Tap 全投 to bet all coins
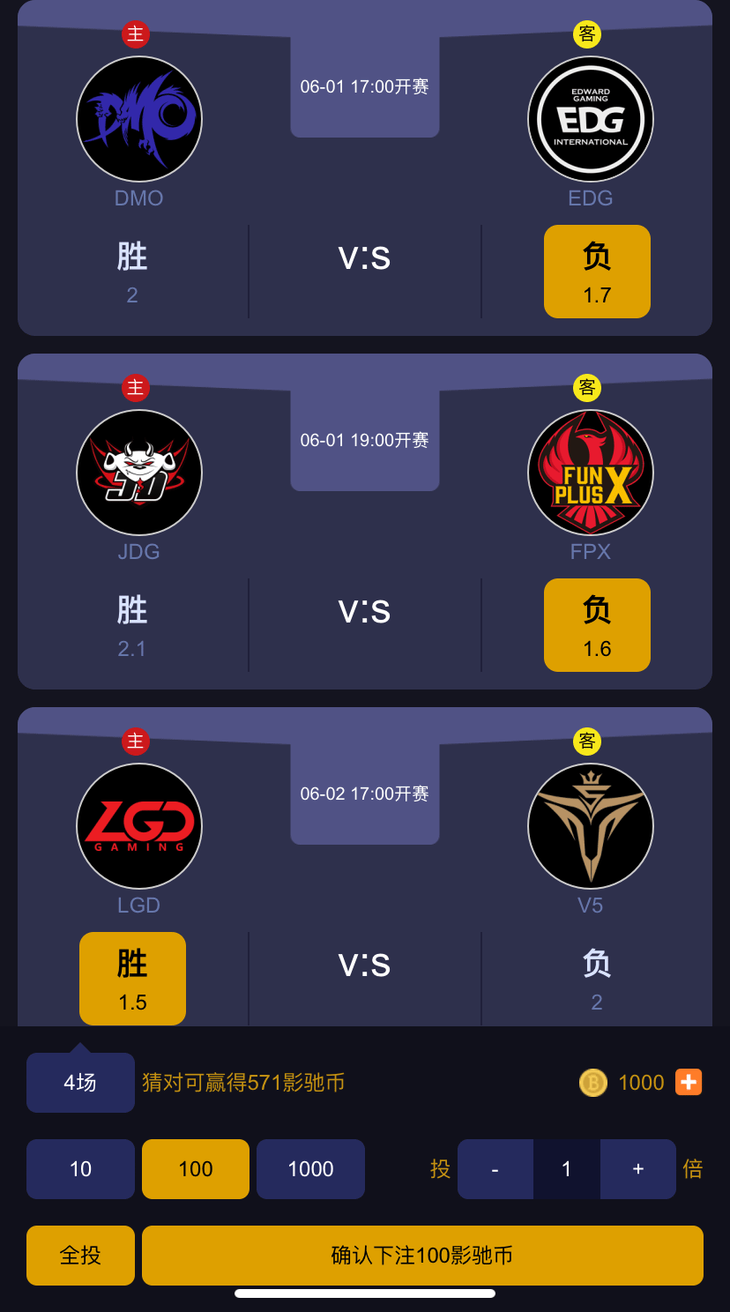 [80, 1255]
